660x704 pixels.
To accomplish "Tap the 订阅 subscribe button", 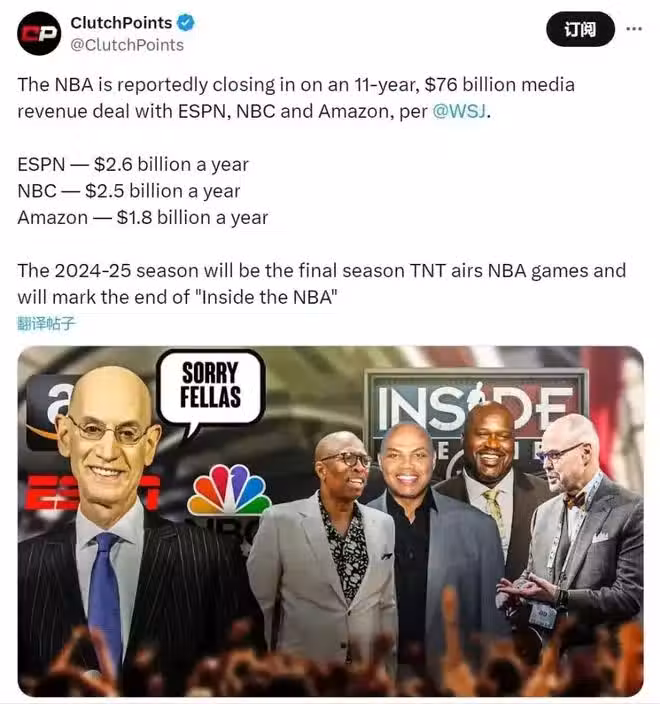I will (x=579, y=30).
